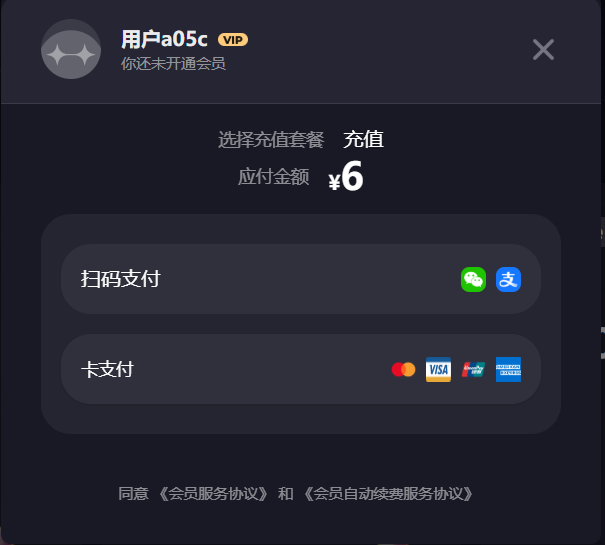This screenshot has width=605, height=545.
Task: Select 扫码支付 payment option
Action: pyautogui.click(x=300, y=279)
